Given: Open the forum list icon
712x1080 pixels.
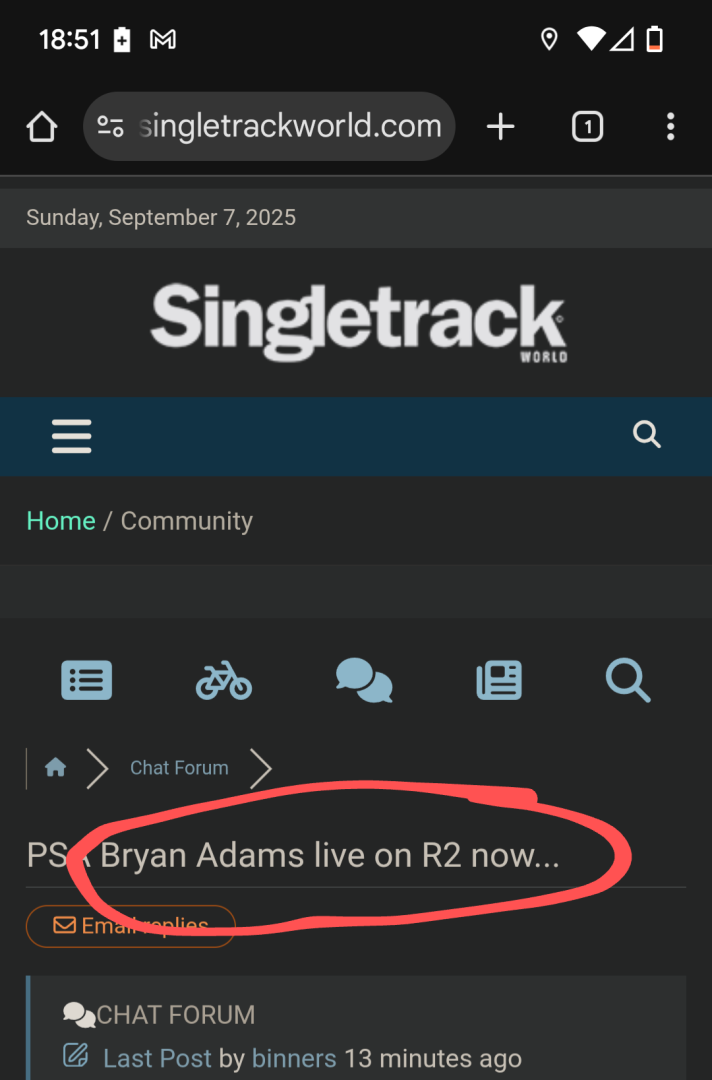Looking at the screenshot, I should click(87, 681).
